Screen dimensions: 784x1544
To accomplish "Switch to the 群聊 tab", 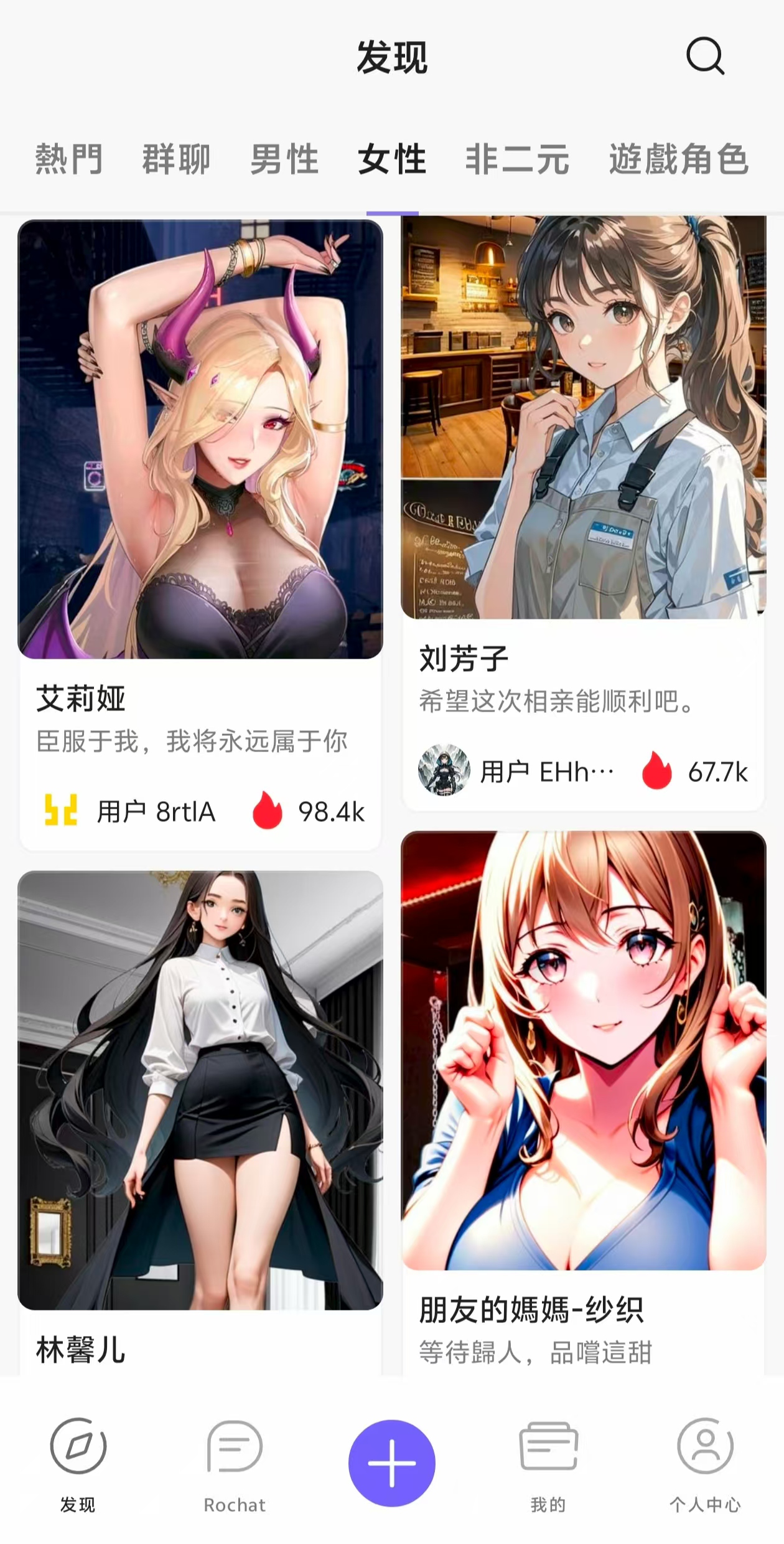I will pos(176,159).
